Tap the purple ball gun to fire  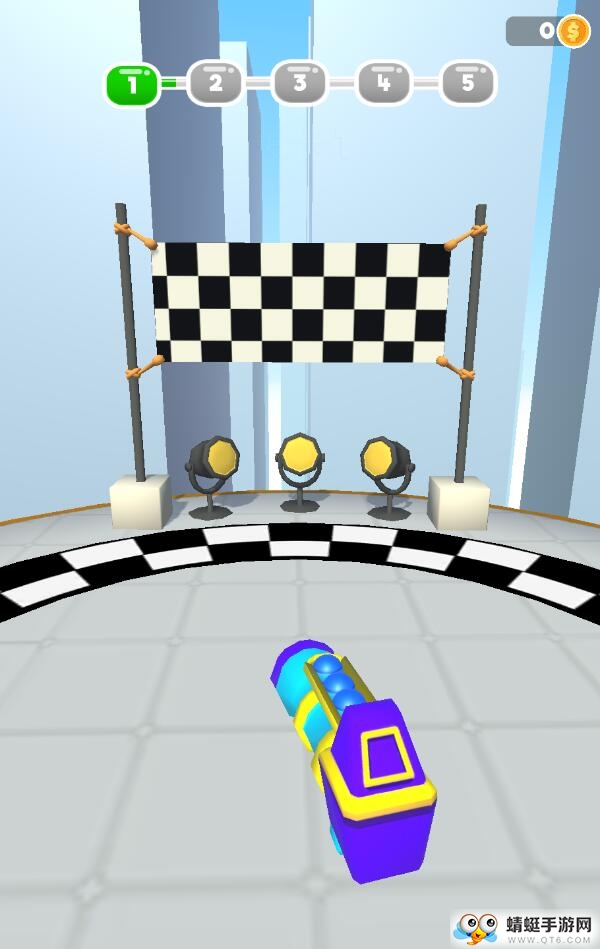(x=363, y=762)
